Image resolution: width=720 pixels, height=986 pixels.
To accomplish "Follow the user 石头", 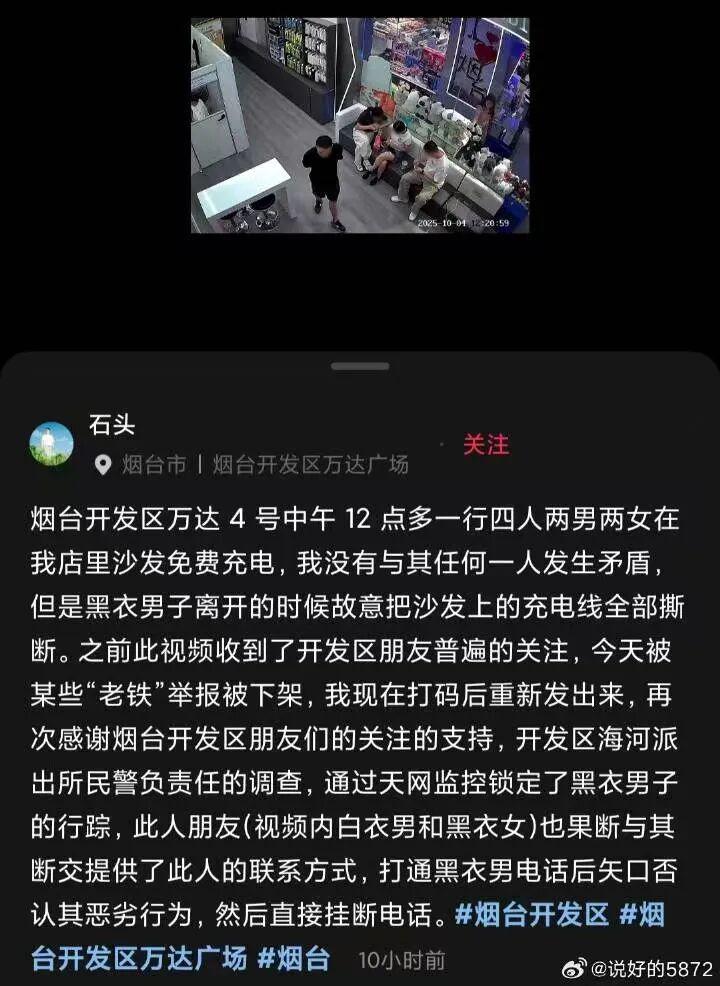I will [486, 445].
